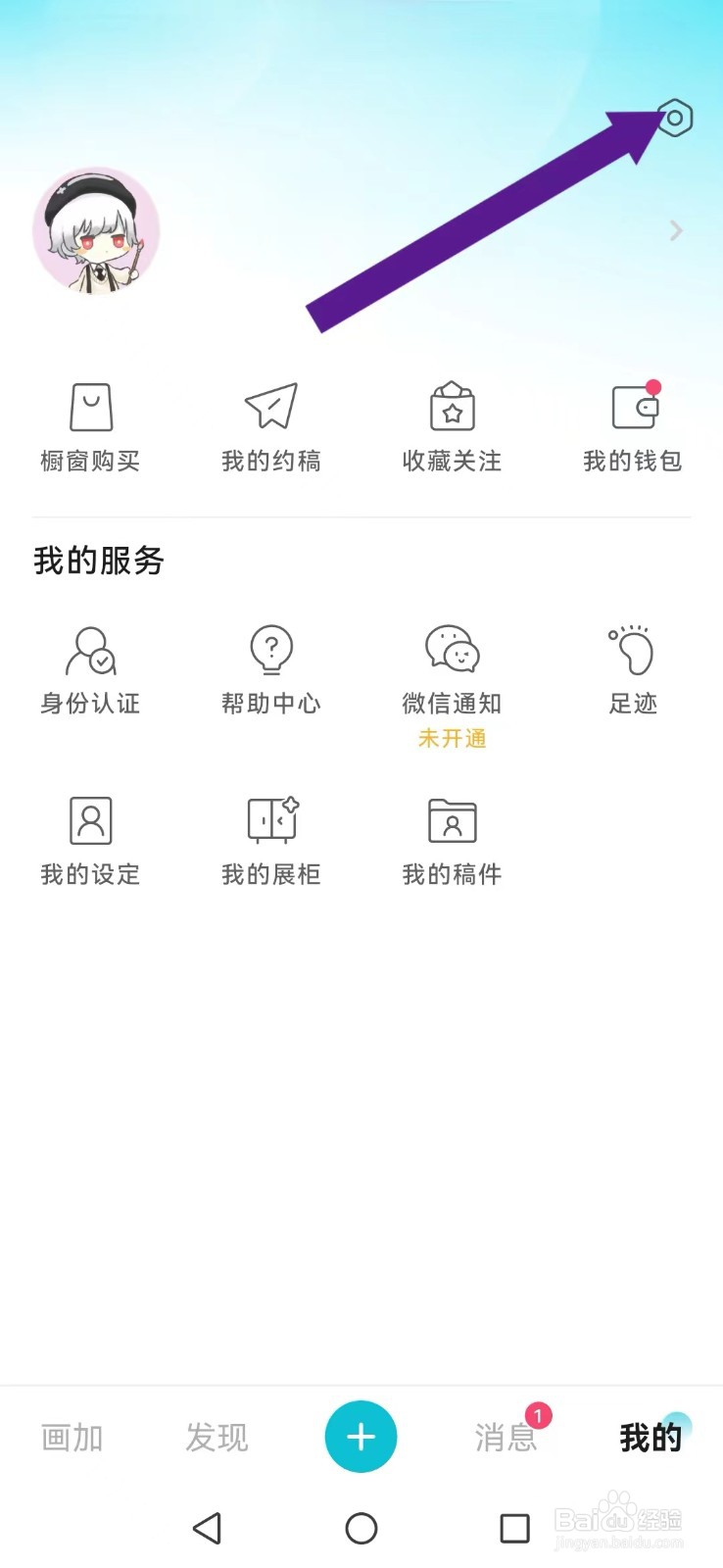Switch to the 发现 discover tab

click(x=217, y=1438)
